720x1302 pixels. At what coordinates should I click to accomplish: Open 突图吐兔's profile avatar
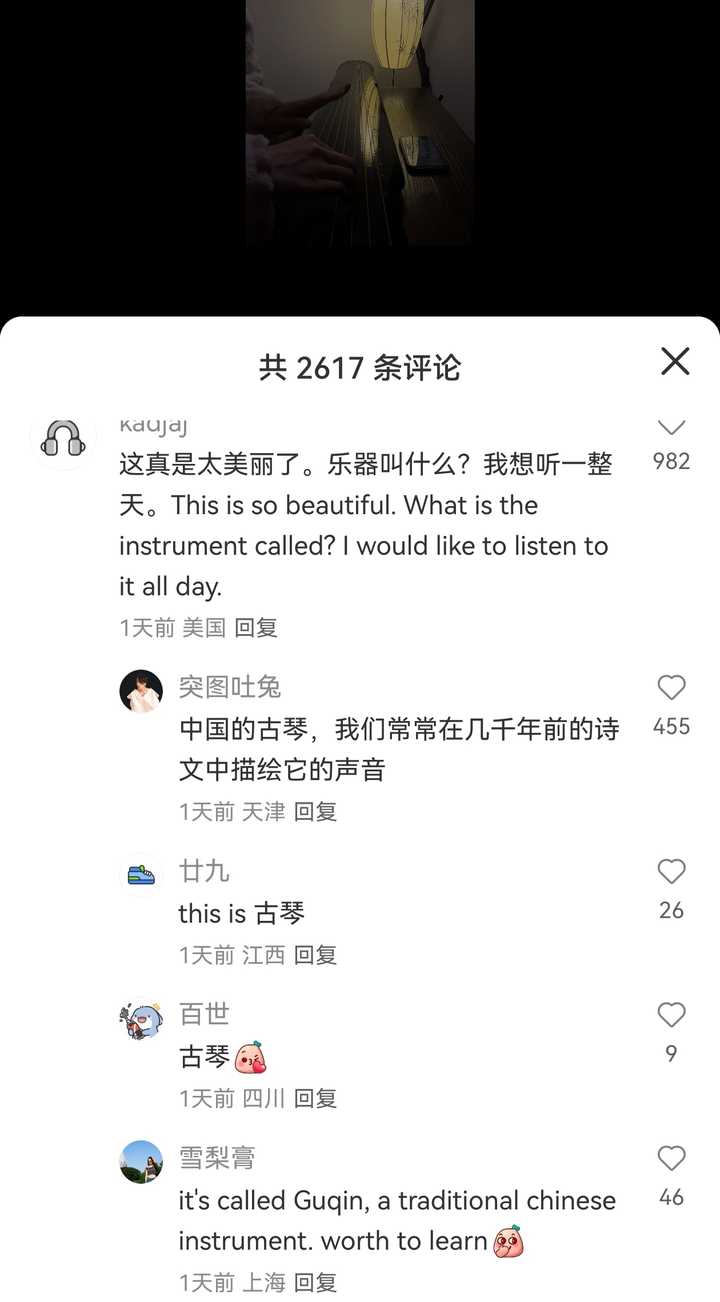coord(141,691)
